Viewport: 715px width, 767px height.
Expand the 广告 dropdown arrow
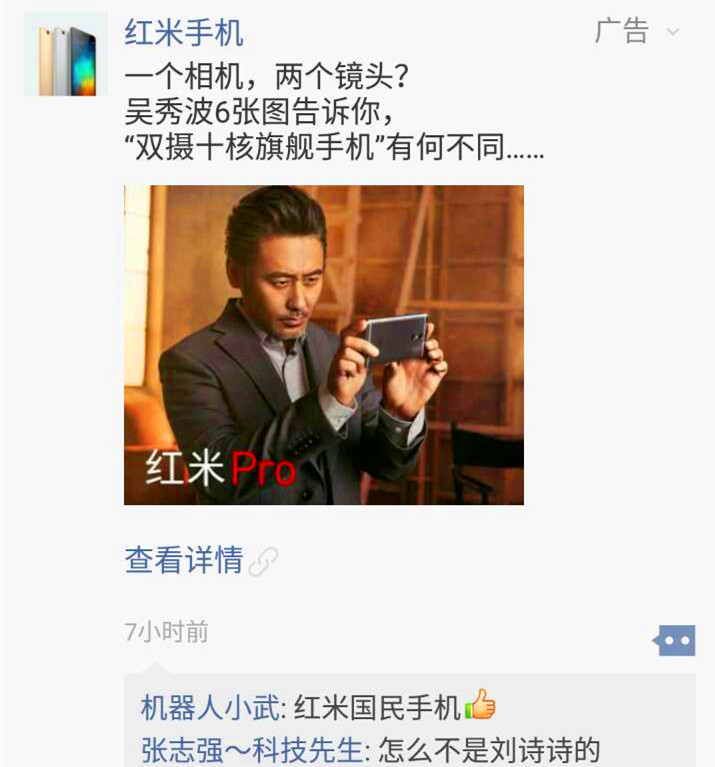click(x=673, y=32)
